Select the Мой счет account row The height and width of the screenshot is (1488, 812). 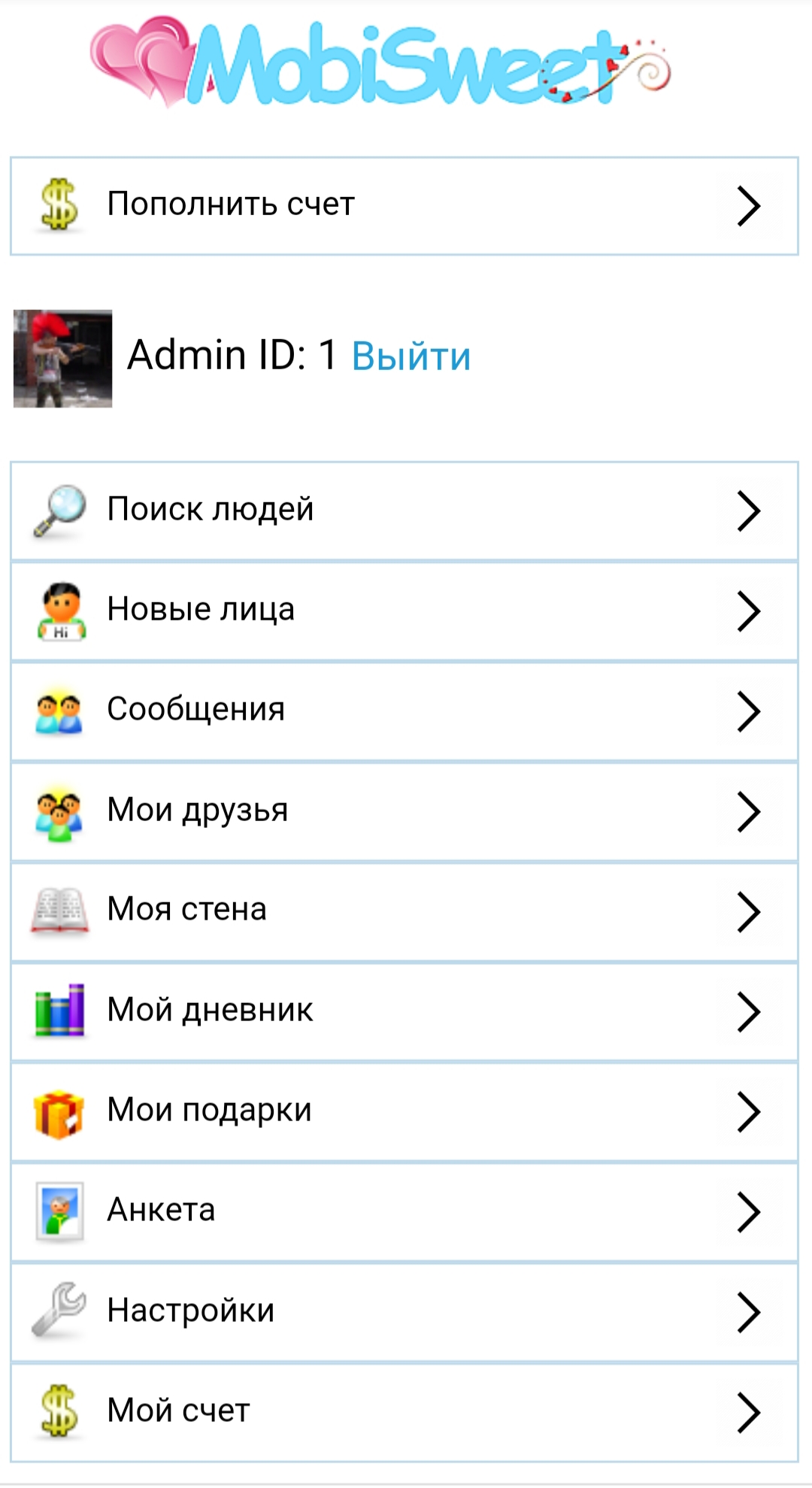click(404, 1412)
